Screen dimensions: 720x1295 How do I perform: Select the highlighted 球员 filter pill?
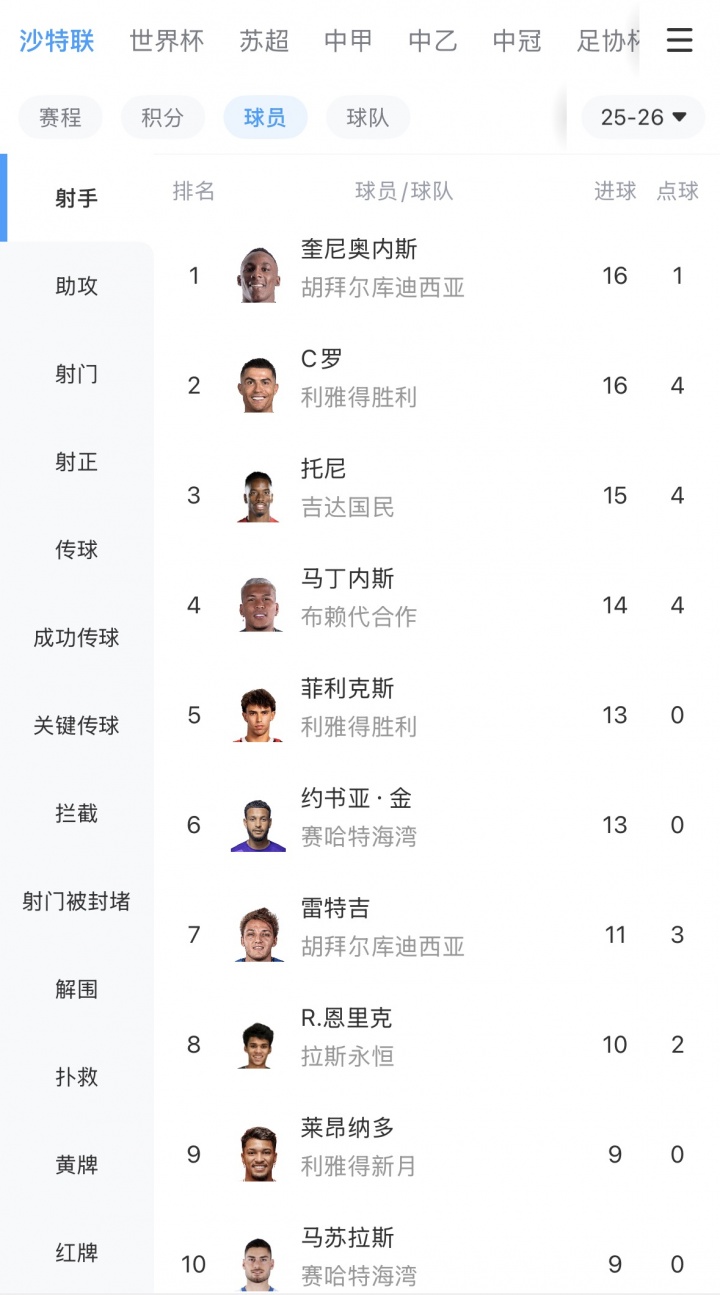(x=265, y=117)
